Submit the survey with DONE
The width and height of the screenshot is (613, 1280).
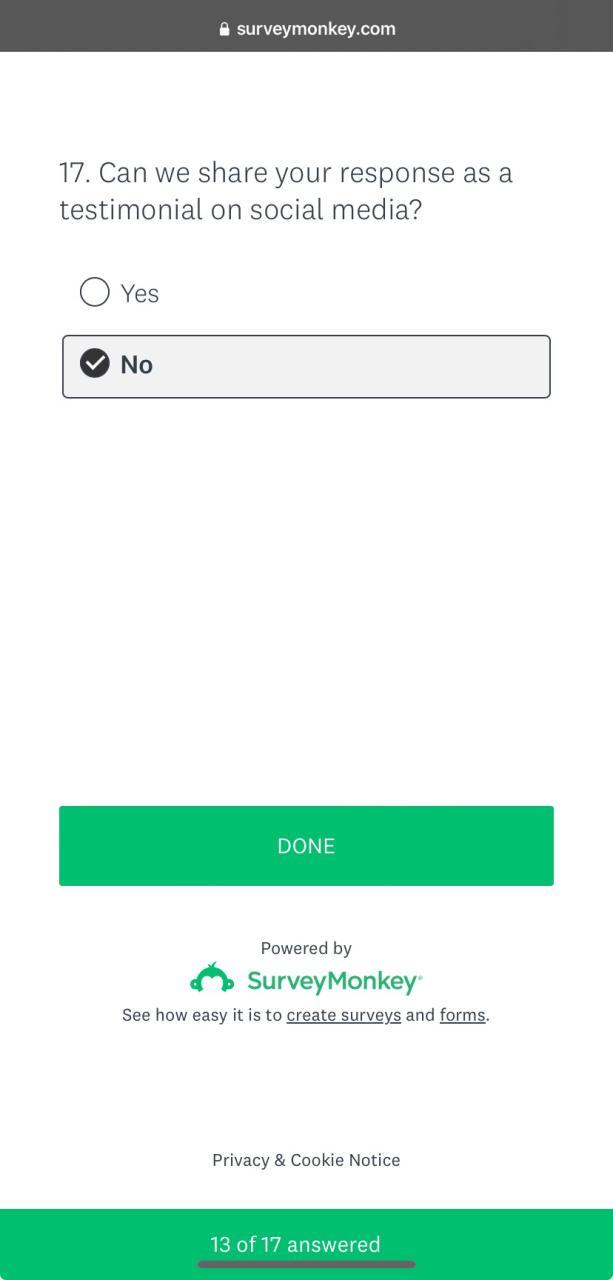coord(306,846)
